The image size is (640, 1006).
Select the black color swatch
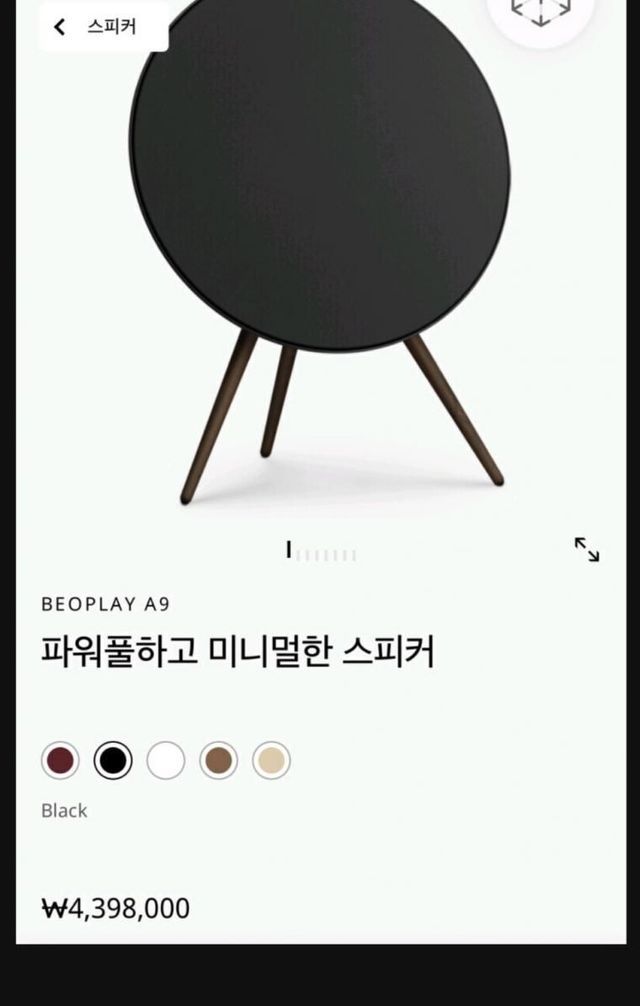pyautogui.click(x=113, y=761)
